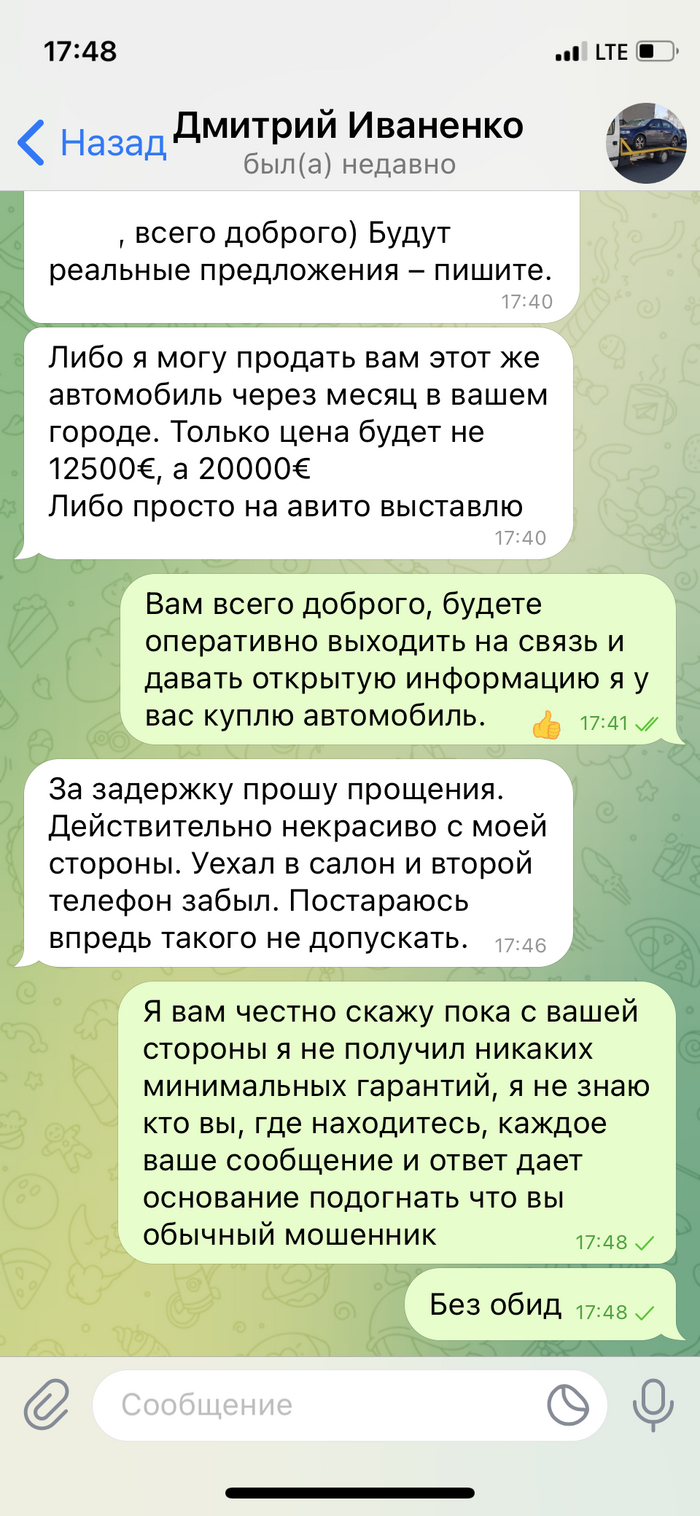Tap the paperclip attach icon

point(47,1404)
